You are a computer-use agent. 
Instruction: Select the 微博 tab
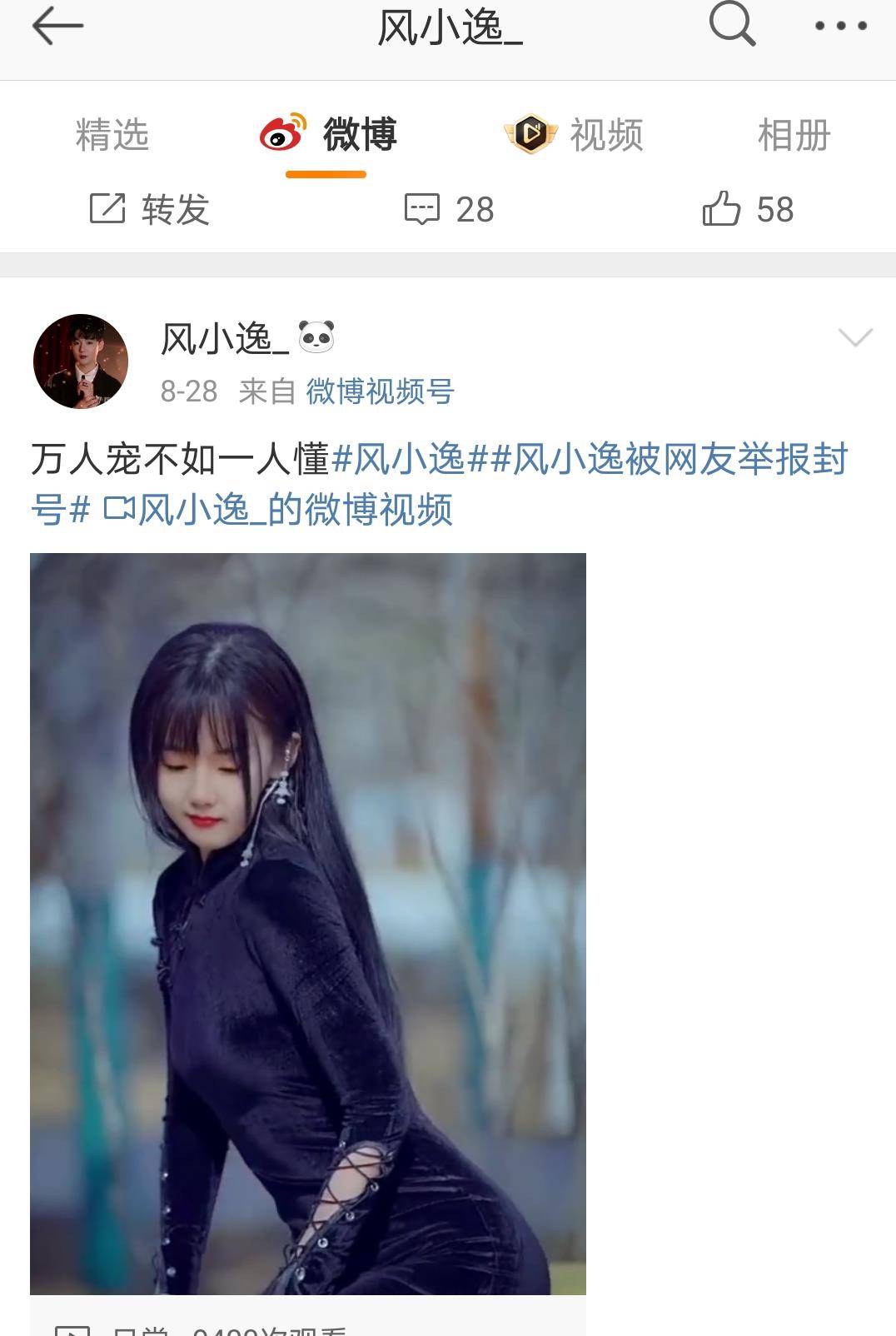coord(327,135)
